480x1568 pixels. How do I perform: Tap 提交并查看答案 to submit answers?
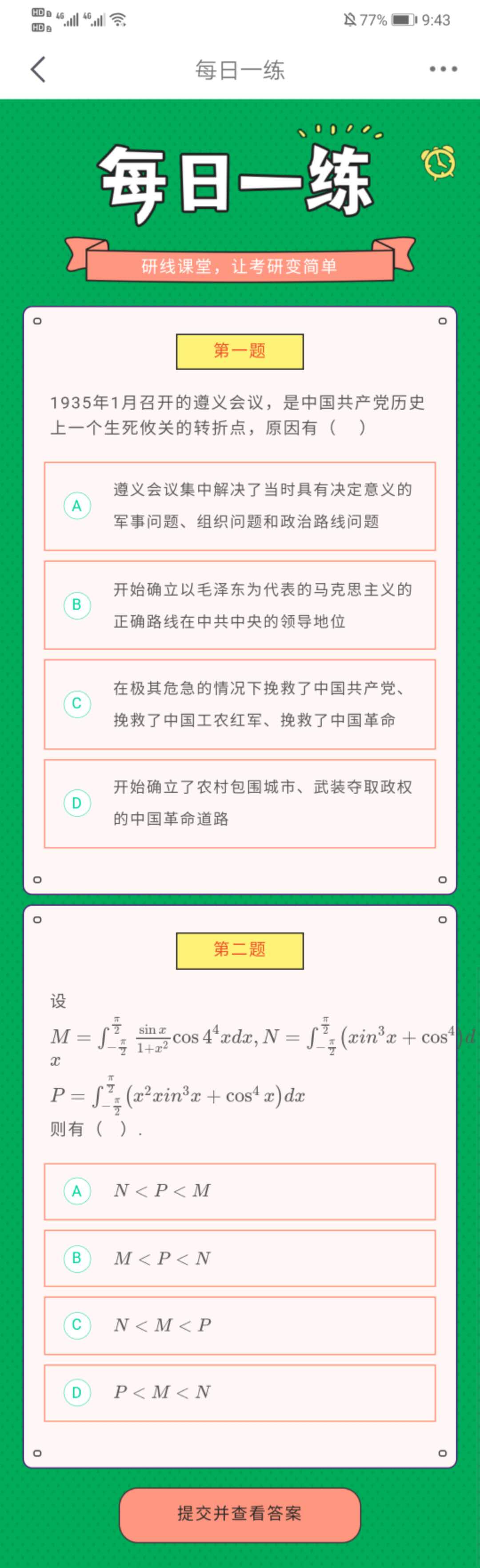pos(240,1514)
